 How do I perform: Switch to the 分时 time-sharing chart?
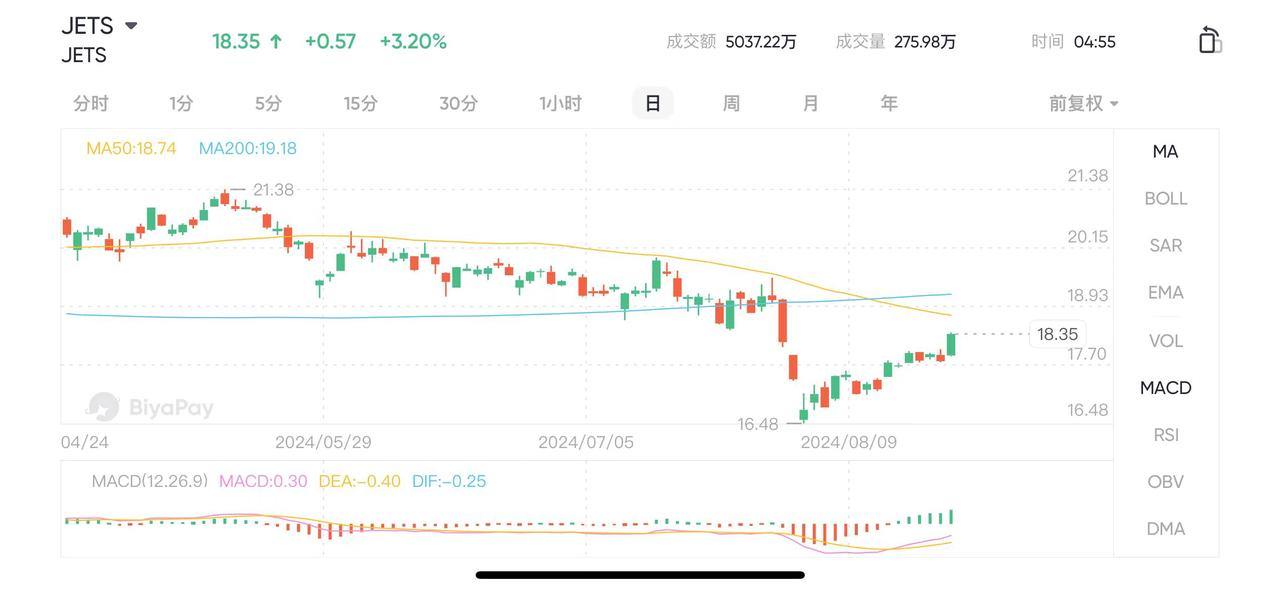90,103
